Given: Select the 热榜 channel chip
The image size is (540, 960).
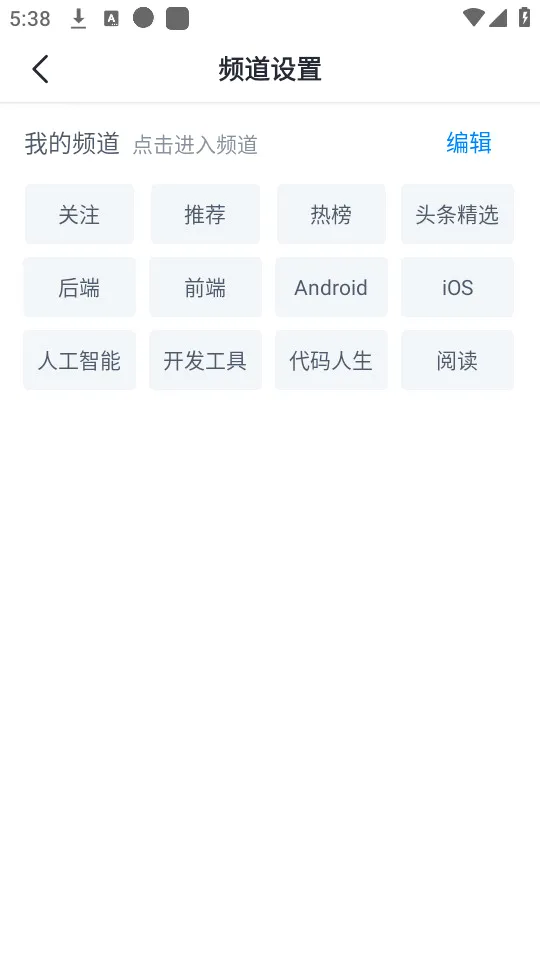Looking at the screenshot, I should pos(331,214).
